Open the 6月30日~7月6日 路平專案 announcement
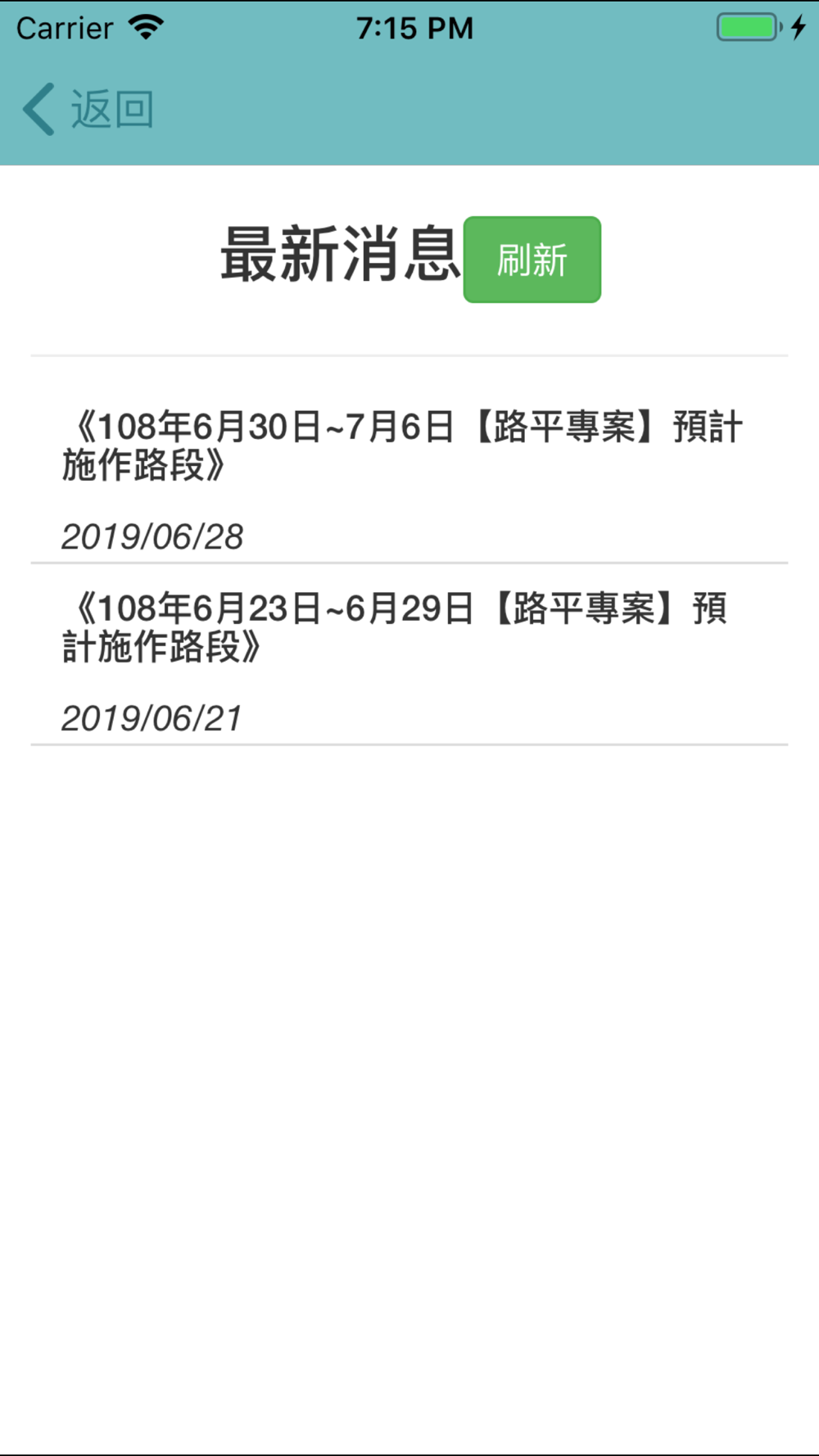Image resolution: width=819 pixels, height=1456 pixels. pos(401,446)
